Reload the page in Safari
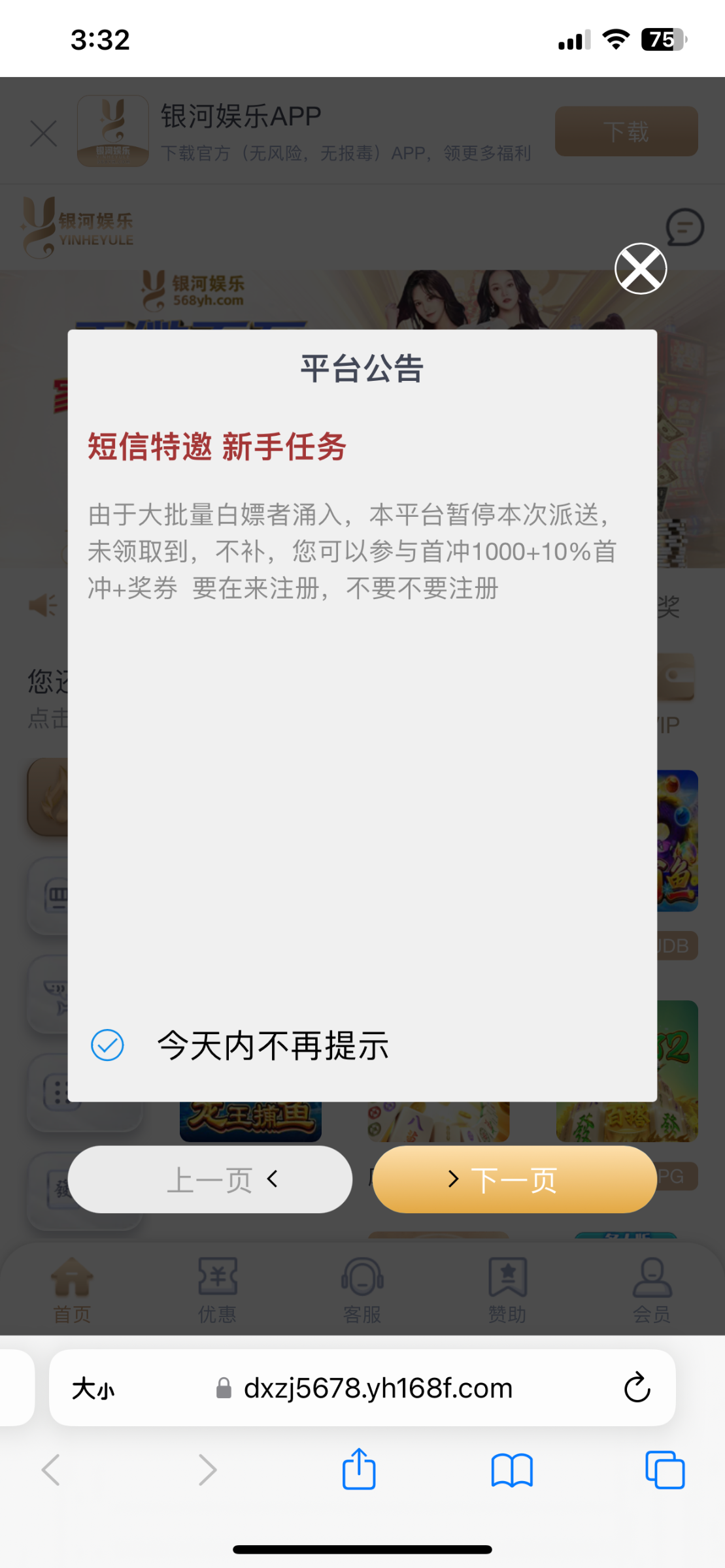The height and width of the screenshot is (1568, 725). (637, 1388)
